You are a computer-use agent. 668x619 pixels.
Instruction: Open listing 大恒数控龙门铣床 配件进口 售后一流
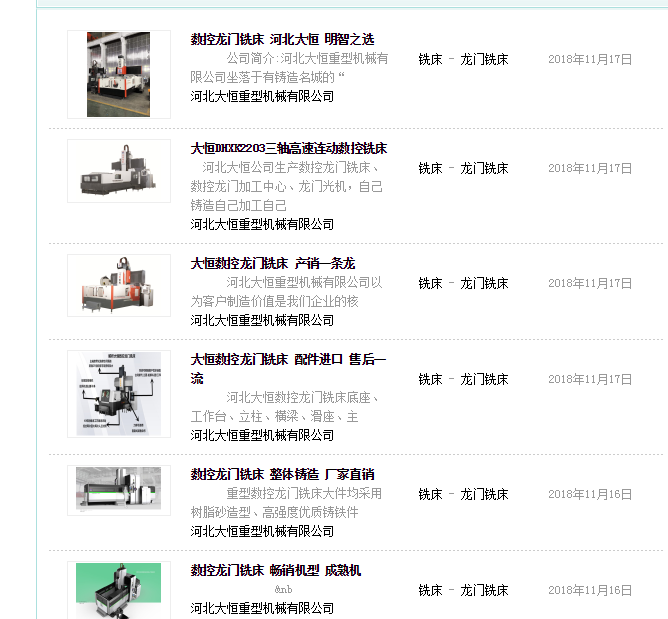pos(288,359)
